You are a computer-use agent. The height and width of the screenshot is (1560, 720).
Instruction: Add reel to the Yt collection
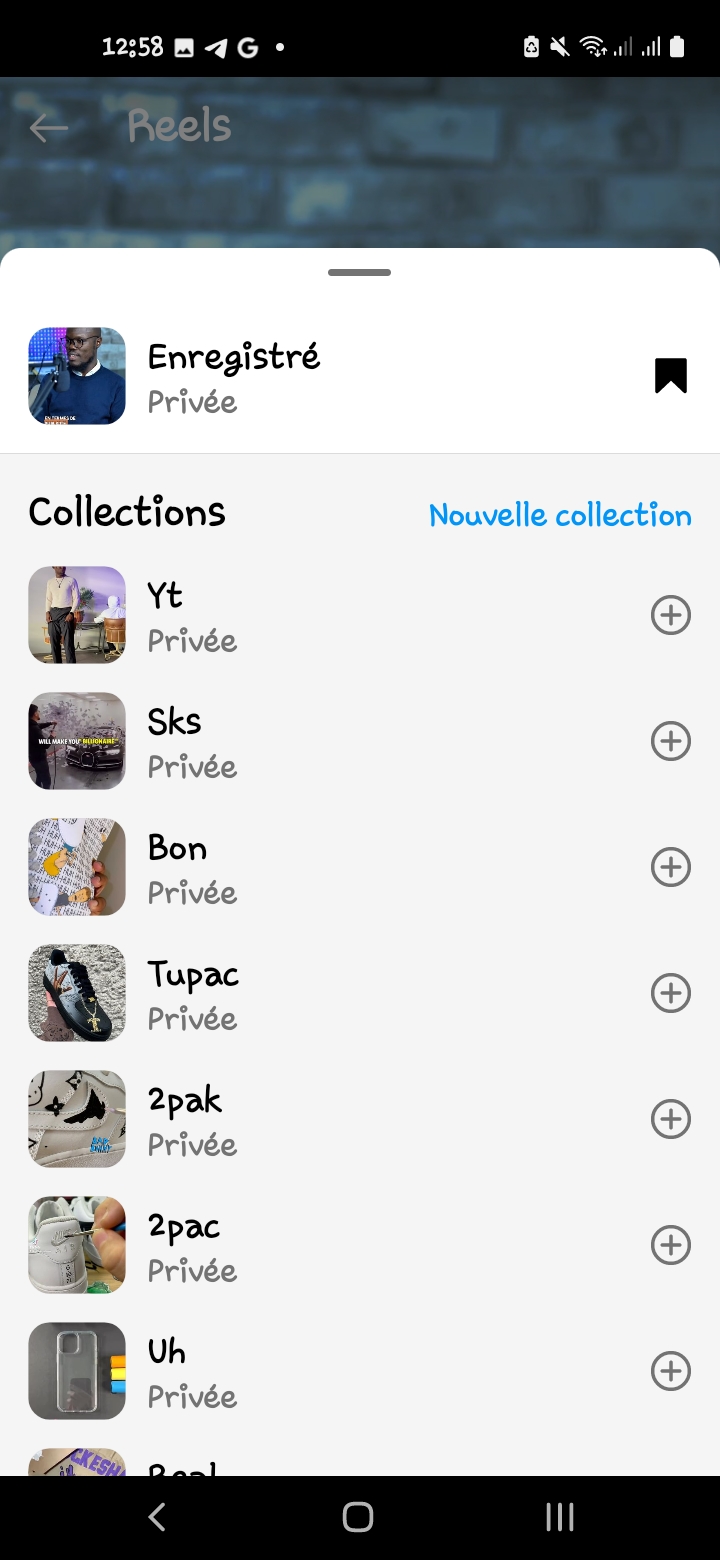tap(671, 615)
